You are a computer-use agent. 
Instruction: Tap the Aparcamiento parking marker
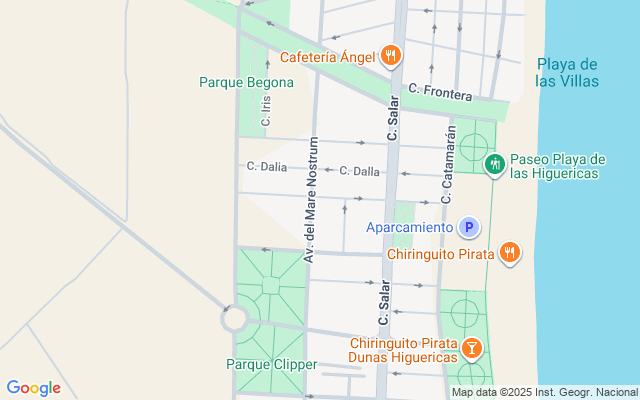tap(469, 228)
